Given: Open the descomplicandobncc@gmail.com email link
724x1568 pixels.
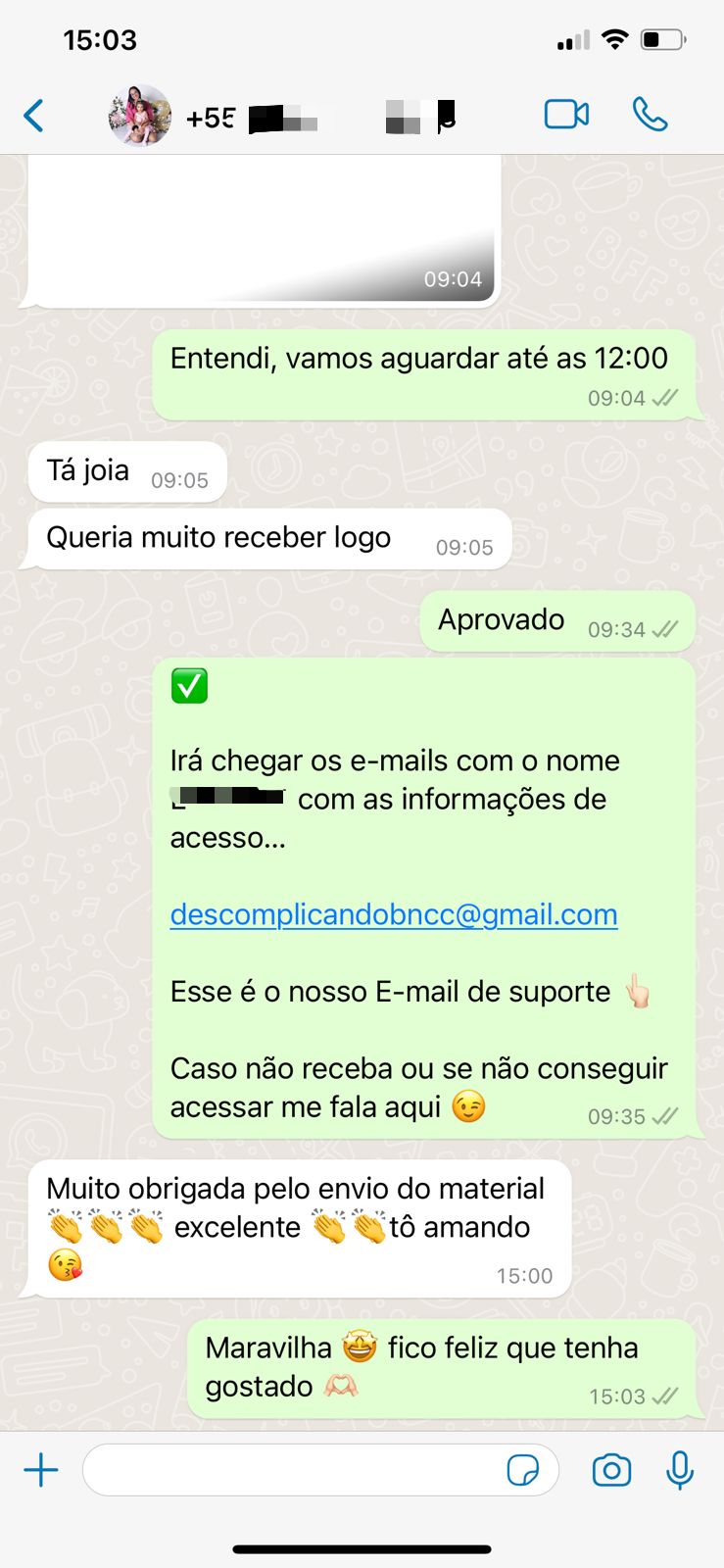Looking at the screenshot, I should point(394,914).
